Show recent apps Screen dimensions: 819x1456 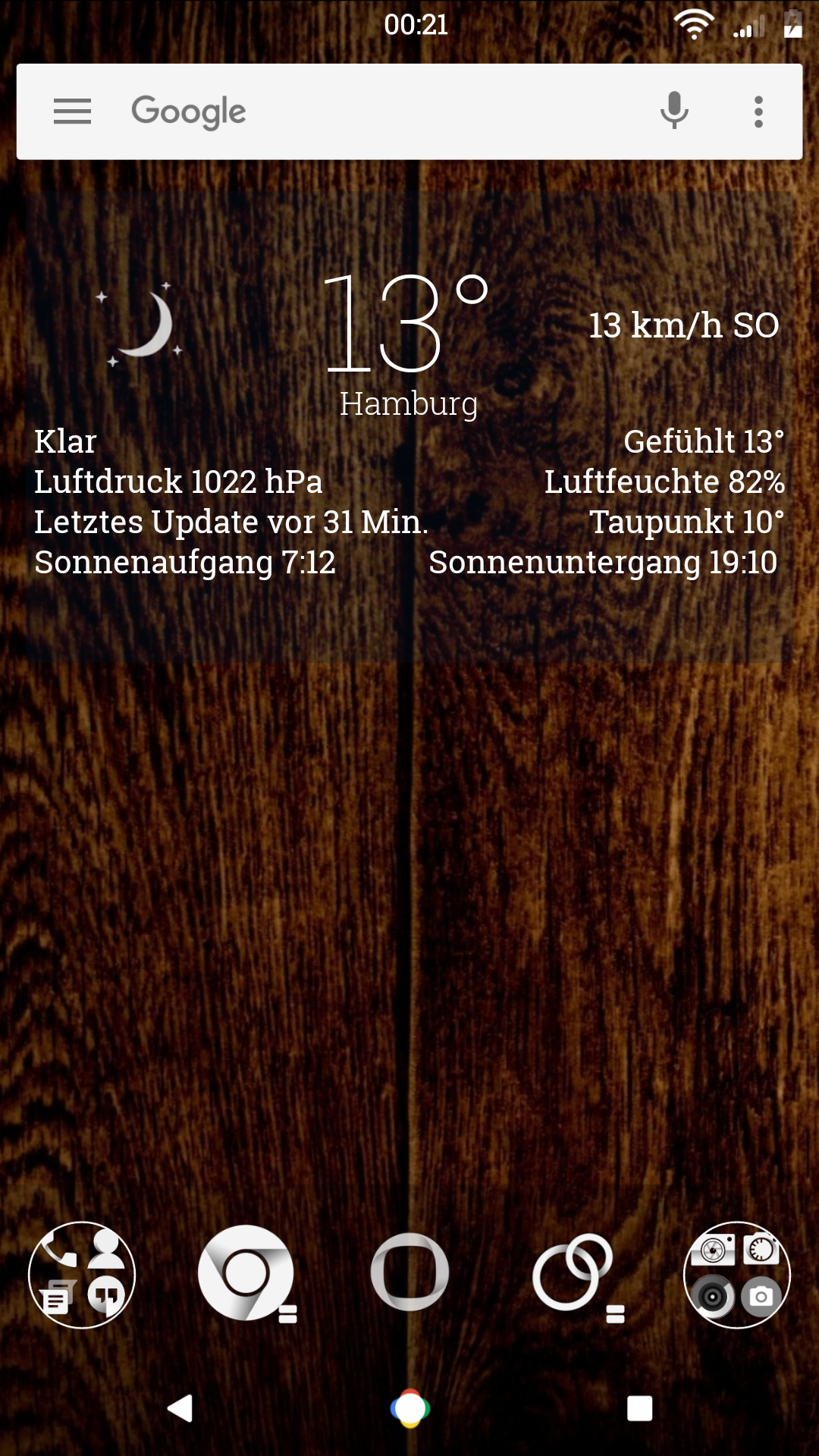tap(639, 1408)
